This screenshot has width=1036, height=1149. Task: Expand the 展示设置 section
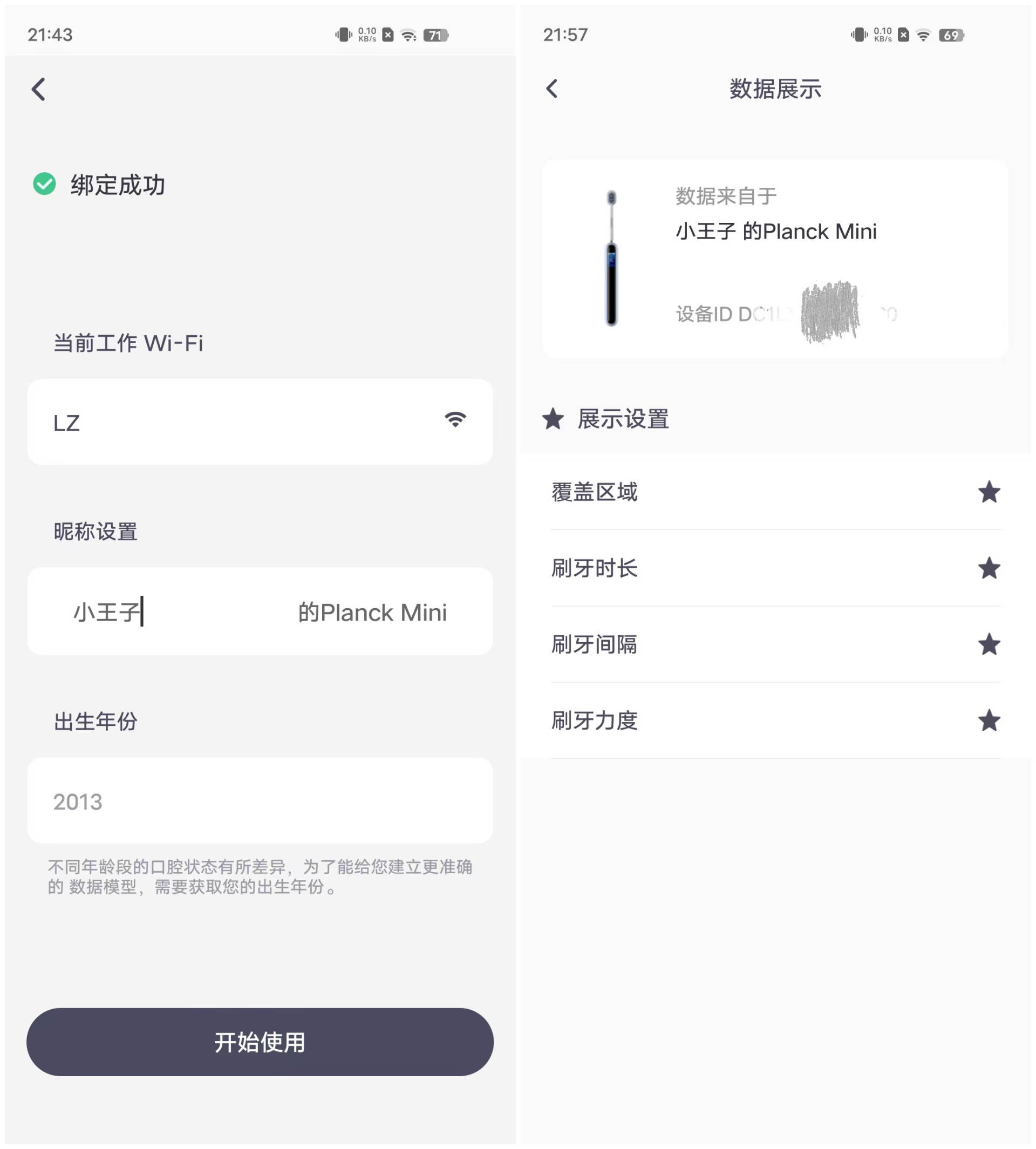pos(623,420)
